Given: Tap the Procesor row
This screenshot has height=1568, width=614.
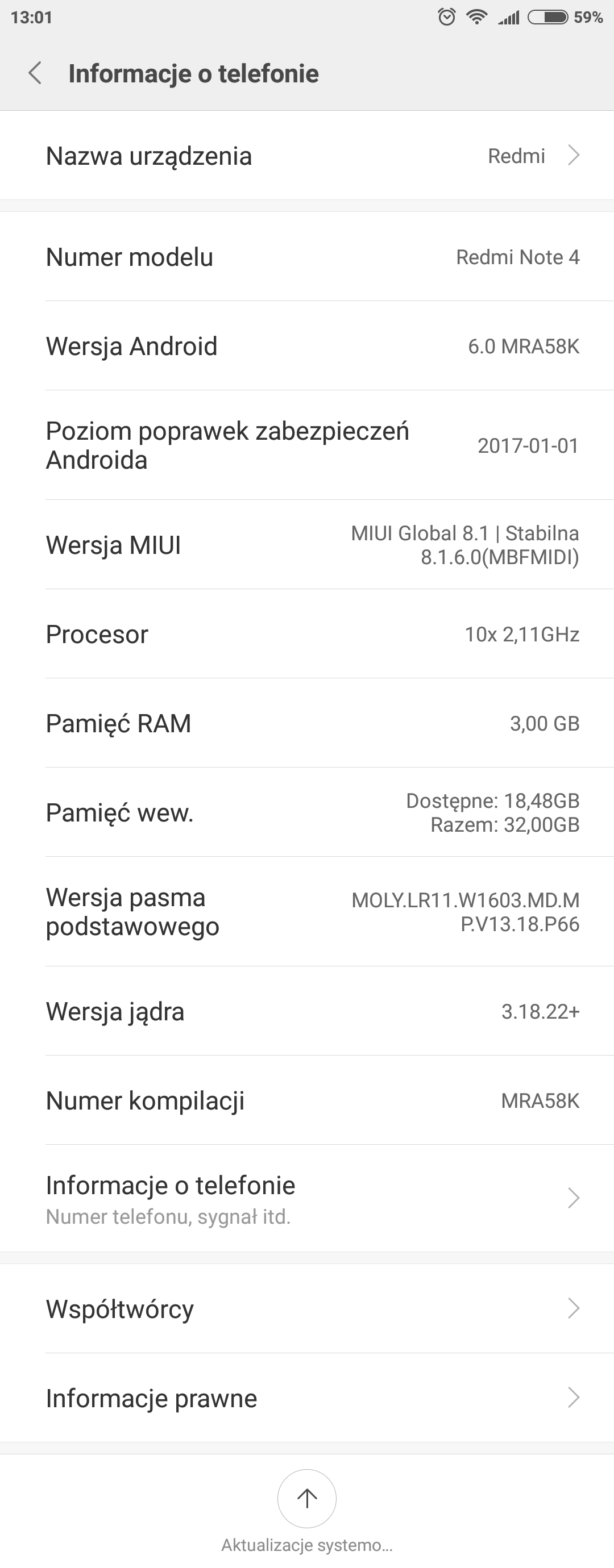Looking at the screenshot, I should pos(307,634).
